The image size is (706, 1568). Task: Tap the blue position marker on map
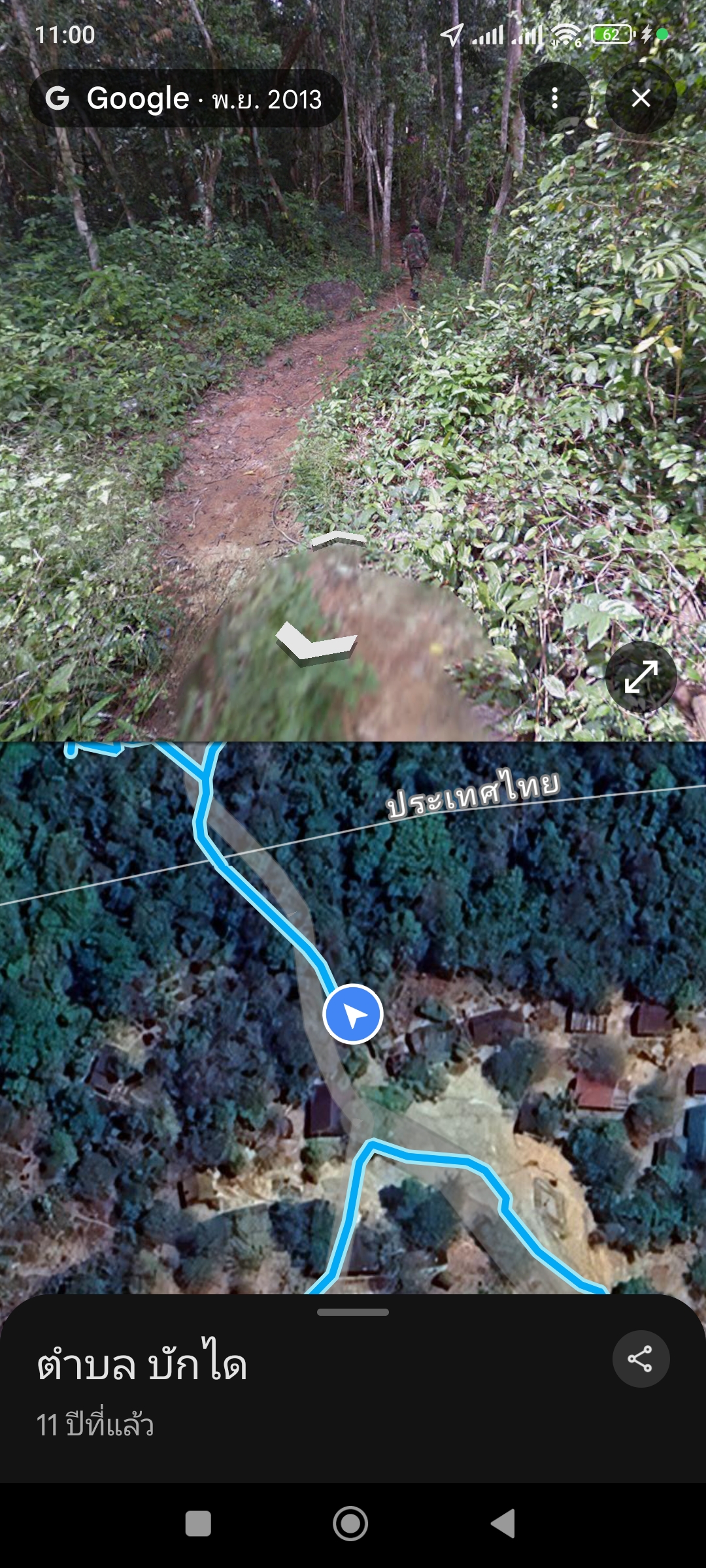[353, 1014]
